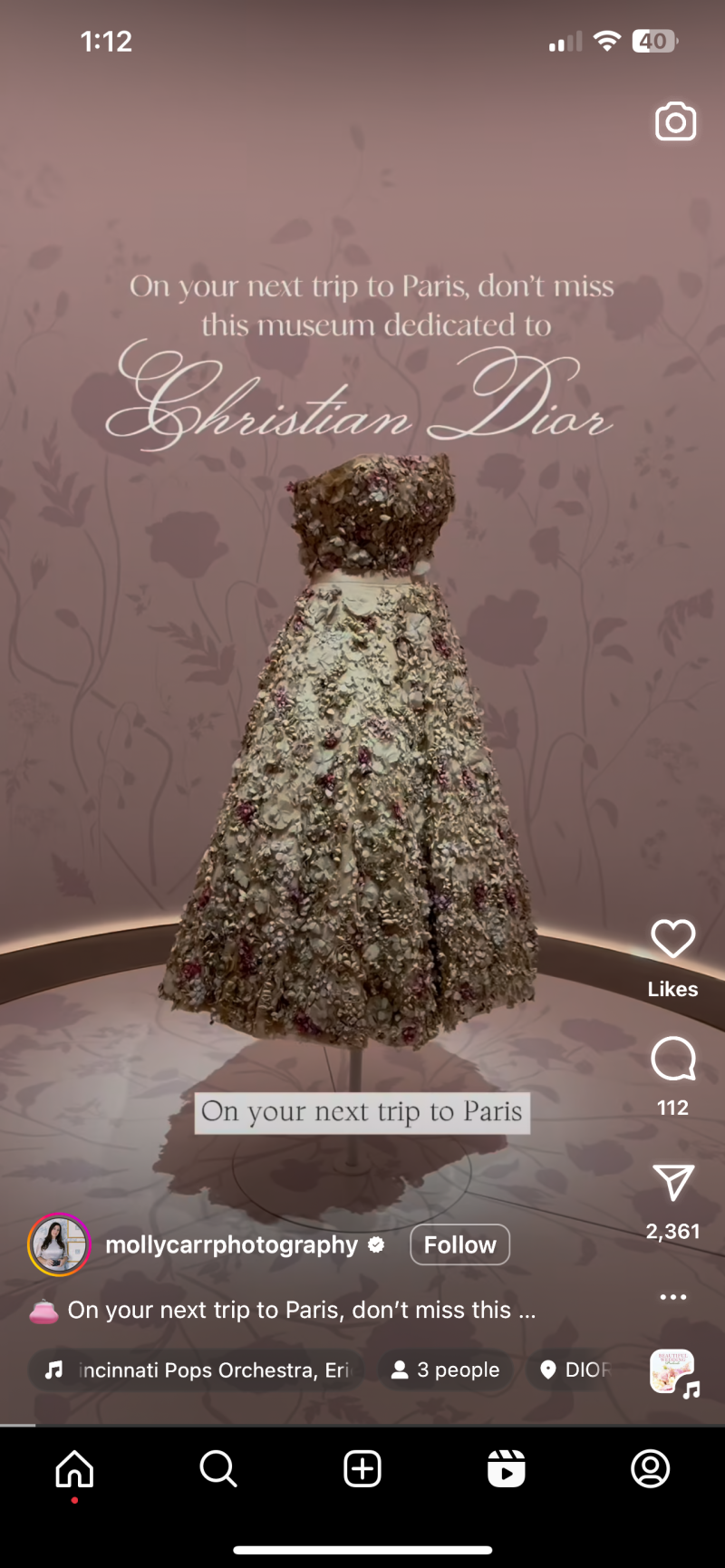Open mollycarrphotography's profile picture
725x1568 pixels.
tap(60, 1244)
